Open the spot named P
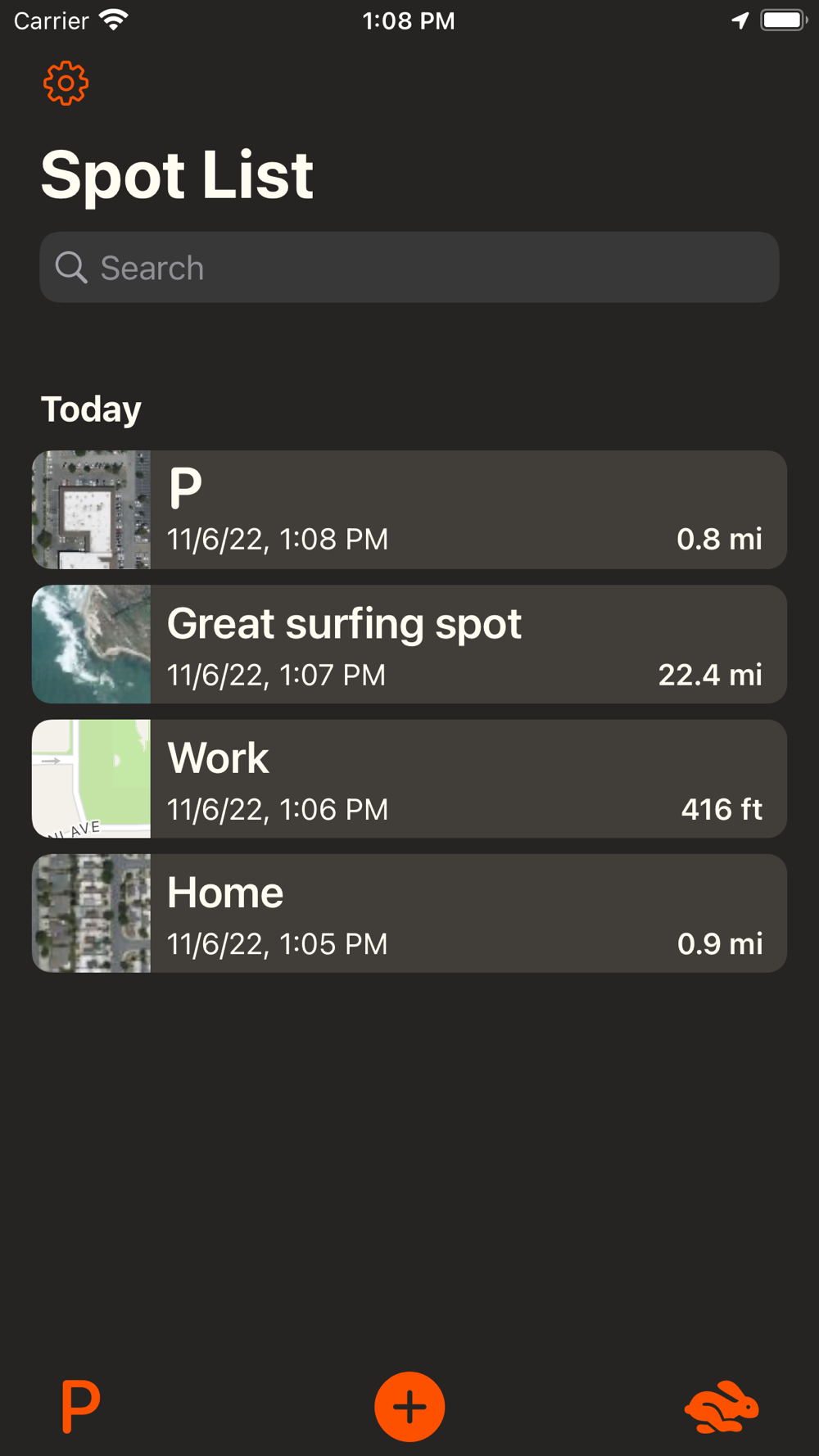This screenshot has height=1456, width=819. (409, 509)
